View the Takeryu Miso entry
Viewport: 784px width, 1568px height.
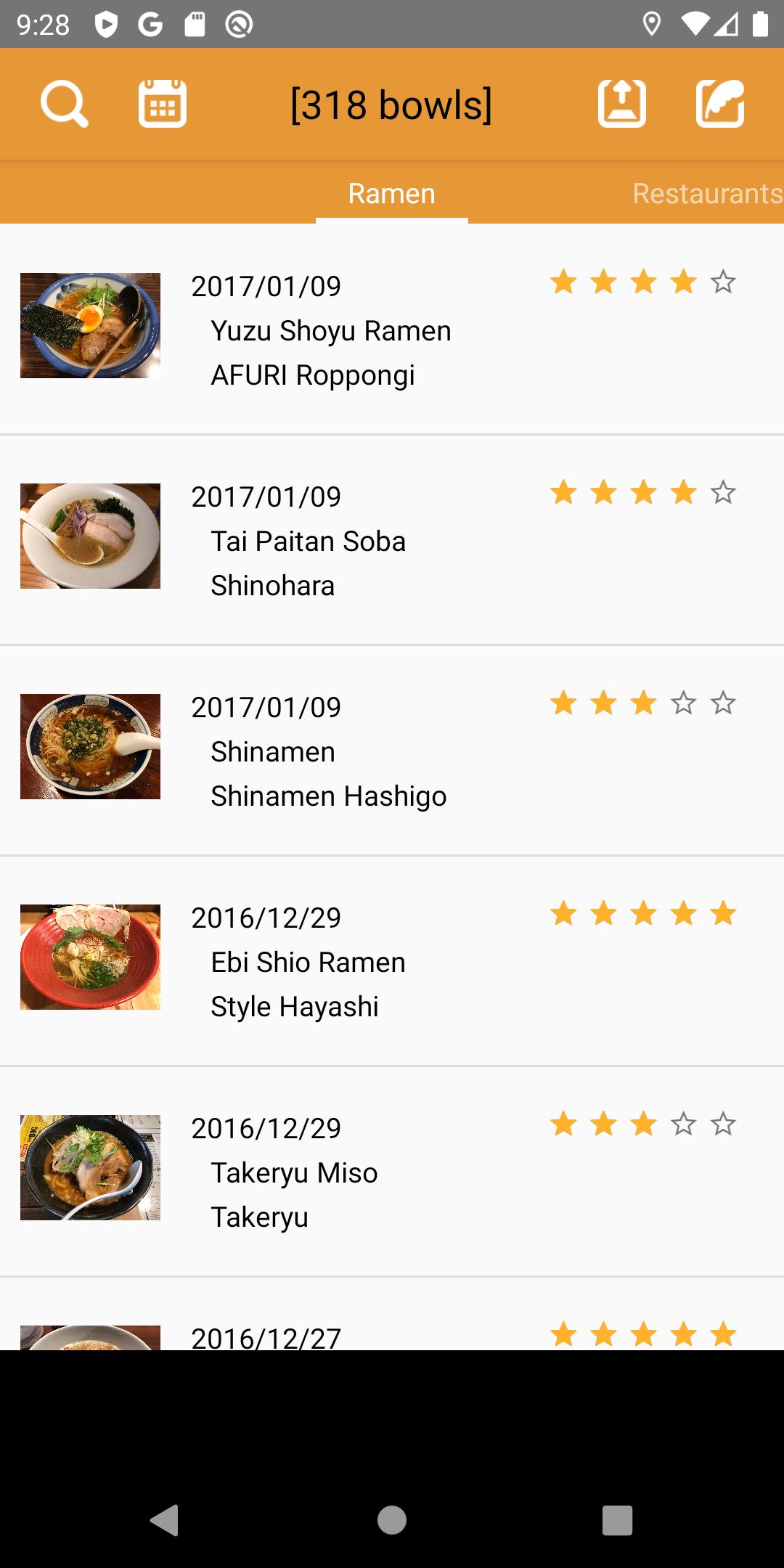click(x=392, y=1172)
